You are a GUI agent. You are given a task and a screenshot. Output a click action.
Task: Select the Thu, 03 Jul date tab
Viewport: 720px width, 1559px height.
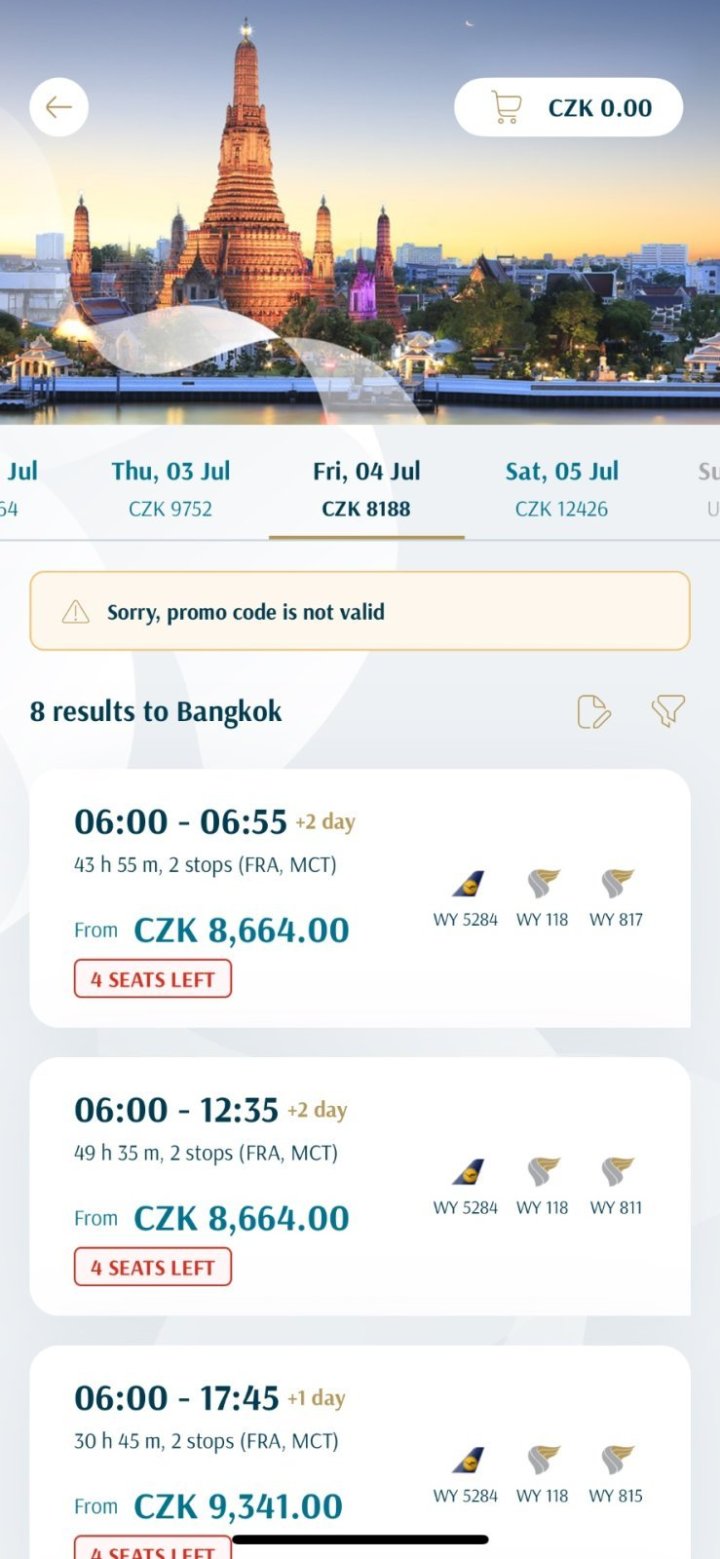tap(170, 489)
